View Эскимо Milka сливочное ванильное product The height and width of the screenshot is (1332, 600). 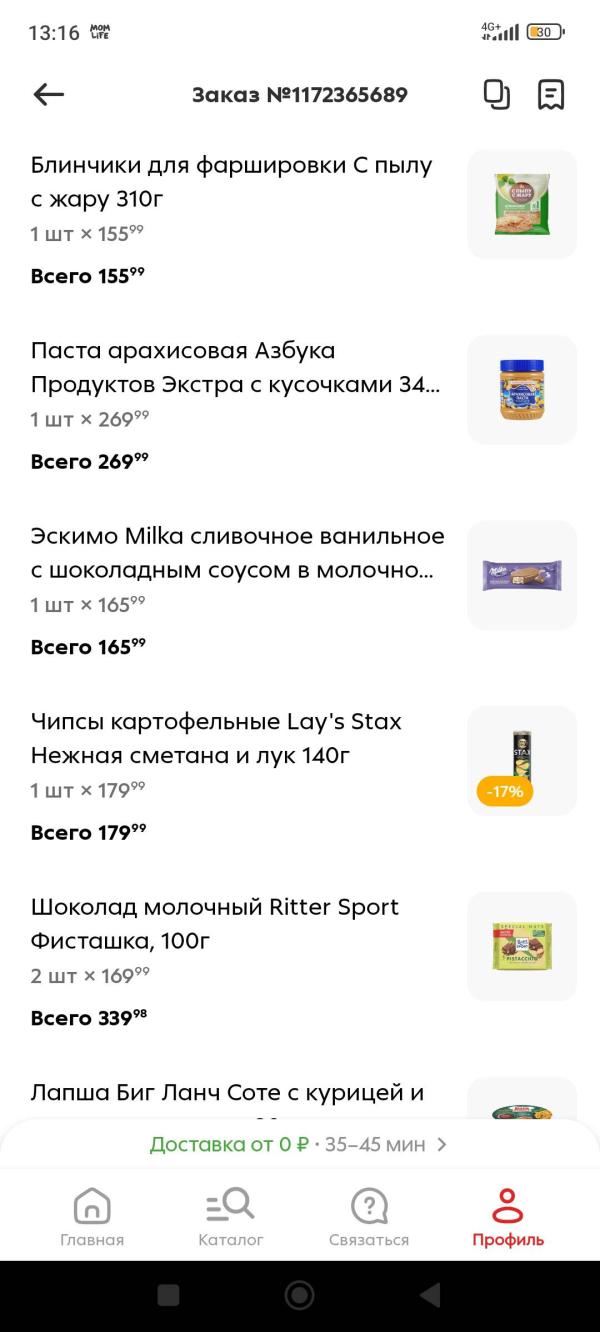click(x=238, y=553)
